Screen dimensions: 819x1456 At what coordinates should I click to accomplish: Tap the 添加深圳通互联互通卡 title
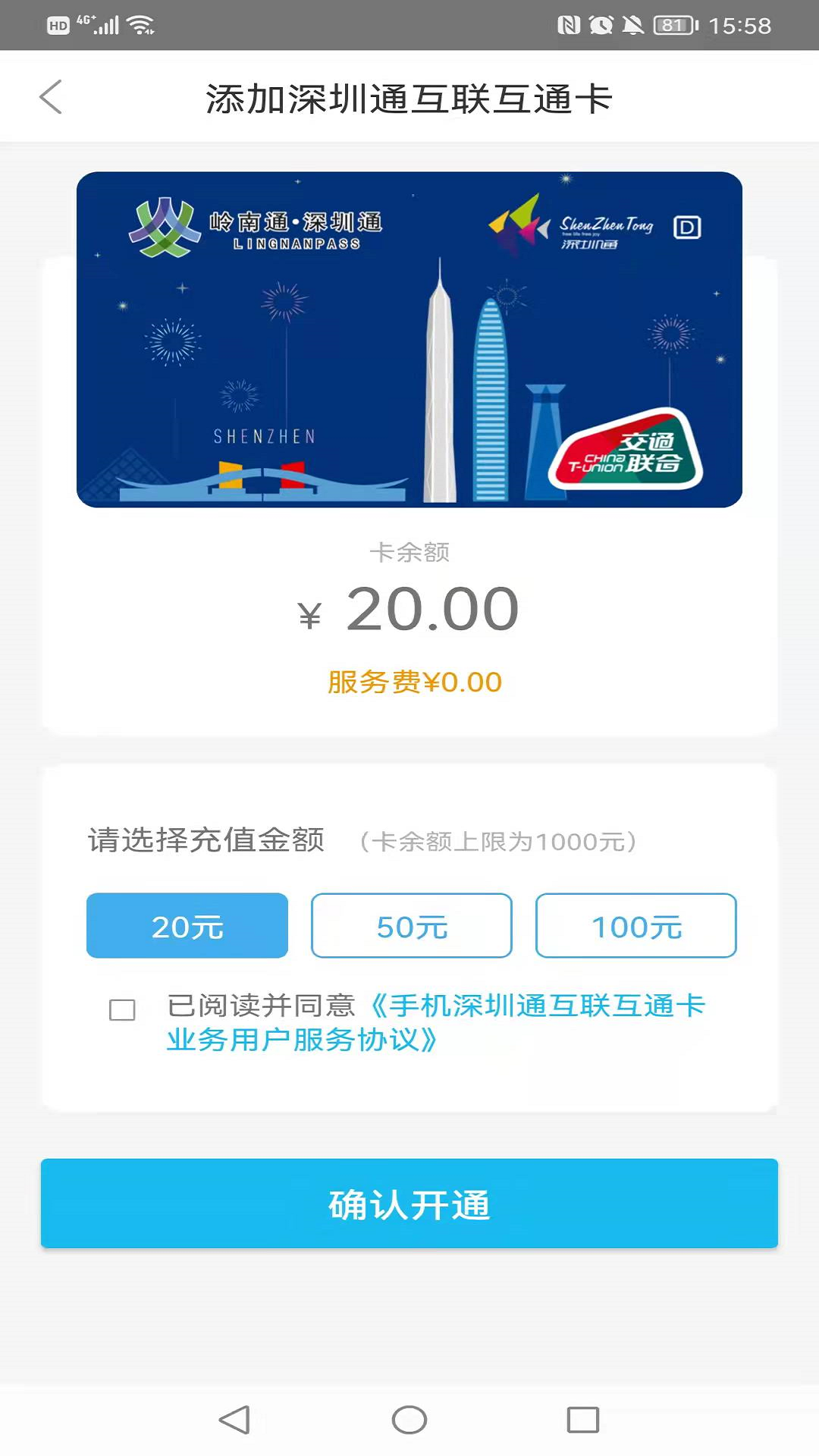pyautogui.click(x=409, y=98)
